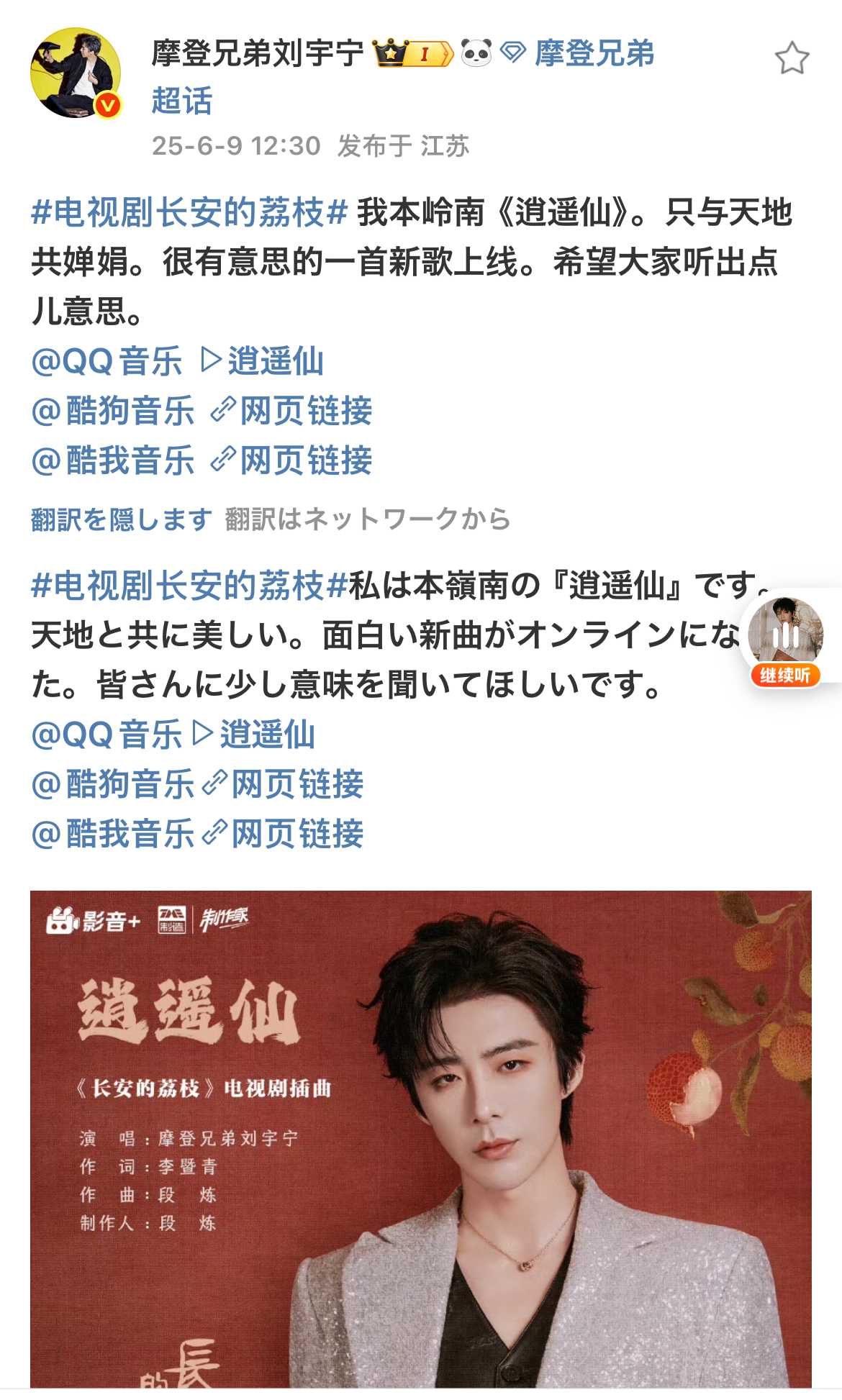Image resolution: width=842 pixels, height=1400 pixels.
Task: Open the @酷狗音乐 mention in original post
Action: (113, 411)
